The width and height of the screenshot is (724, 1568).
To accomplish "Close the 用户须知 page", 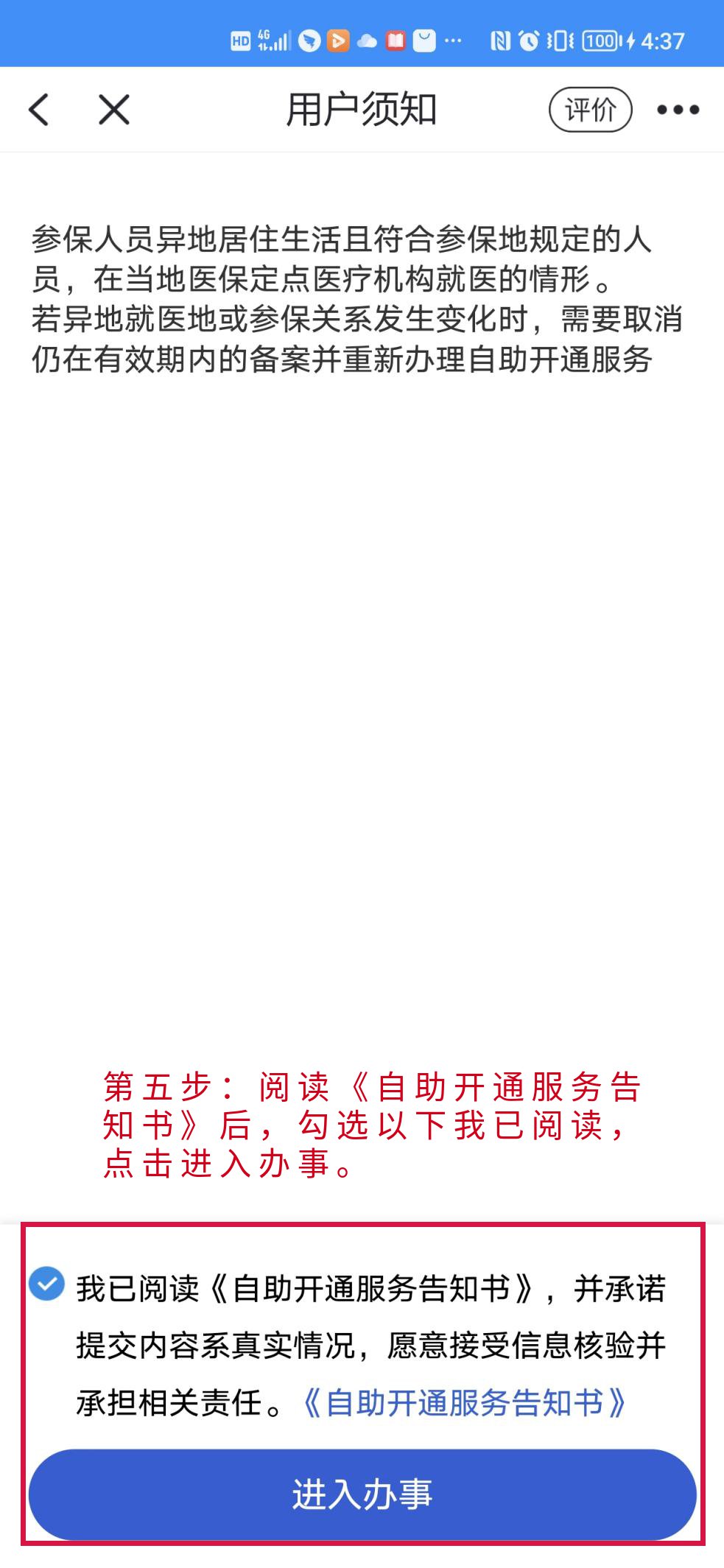I will click(114, 110).
